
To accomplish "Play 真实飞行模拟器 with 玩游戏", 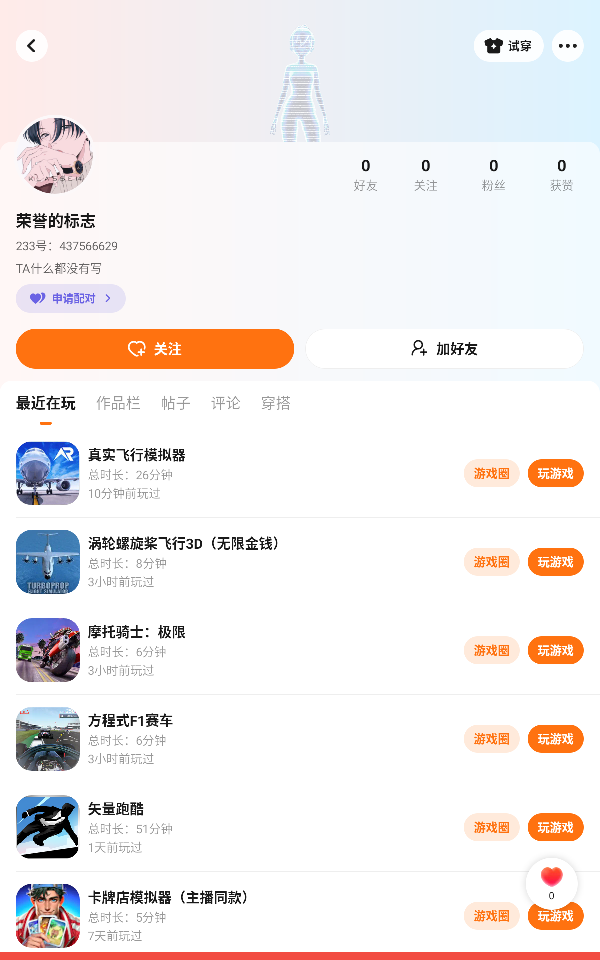I will pyautogui.click(x=555, y=473).
